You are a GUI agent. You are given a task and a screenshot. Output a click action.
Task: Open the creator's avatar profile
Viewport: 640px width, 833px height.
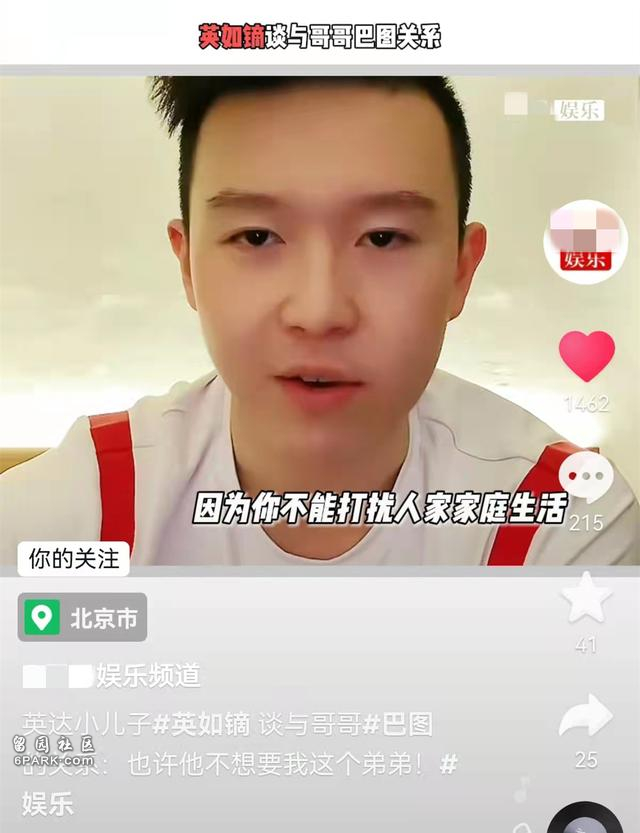[585, 241]
